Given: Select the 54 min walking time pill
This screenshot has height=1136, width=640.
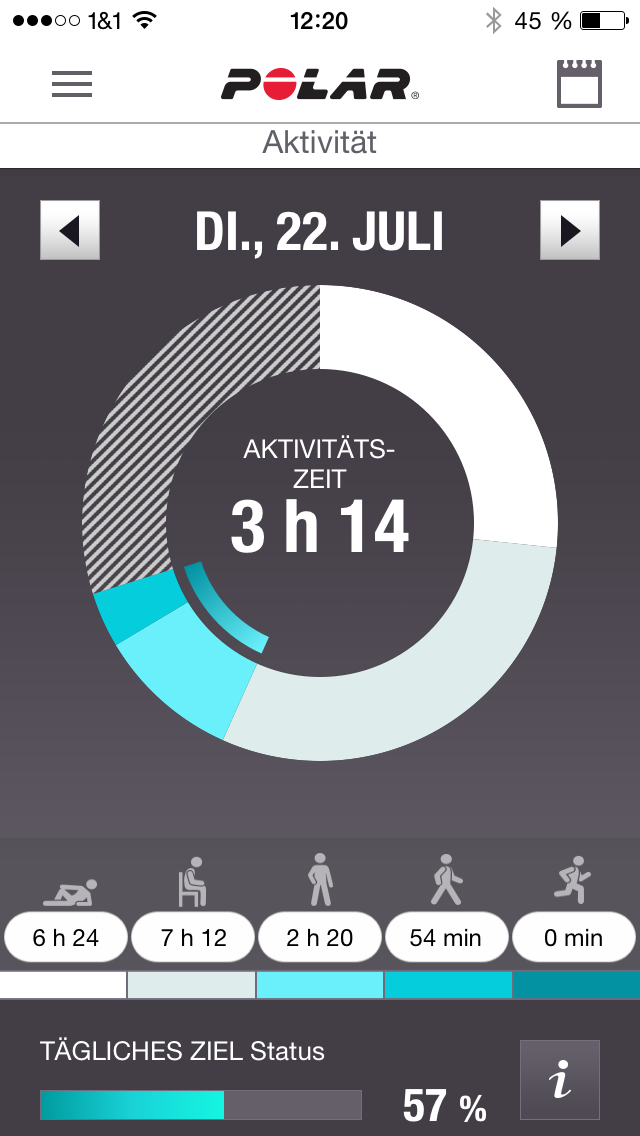Looking at the screenshot, I should (447, 938).
